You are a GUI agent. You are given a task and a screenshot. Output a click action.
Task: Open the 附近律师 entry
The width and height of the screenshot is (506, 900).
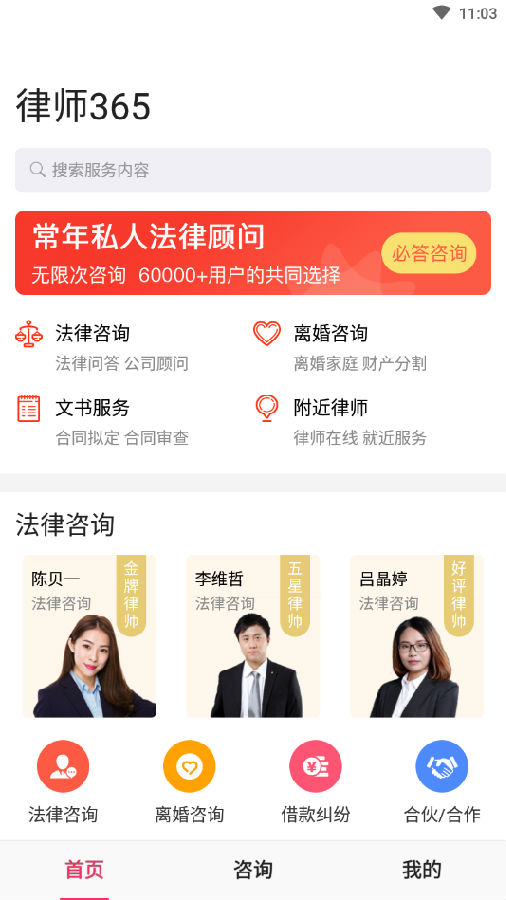(x=340, y=422)
